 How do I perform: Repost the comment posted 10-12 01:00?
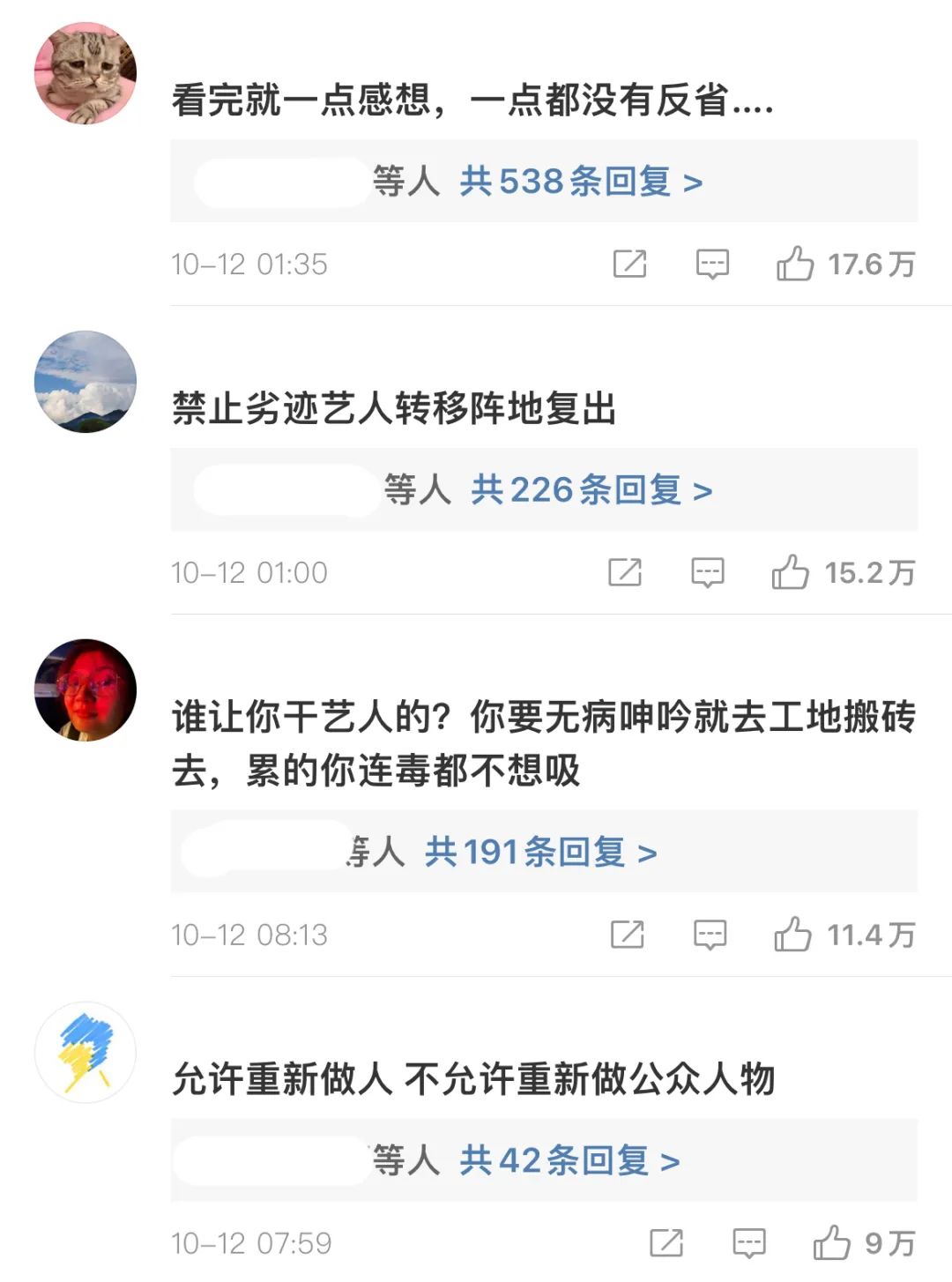click(x=625, y=572)
